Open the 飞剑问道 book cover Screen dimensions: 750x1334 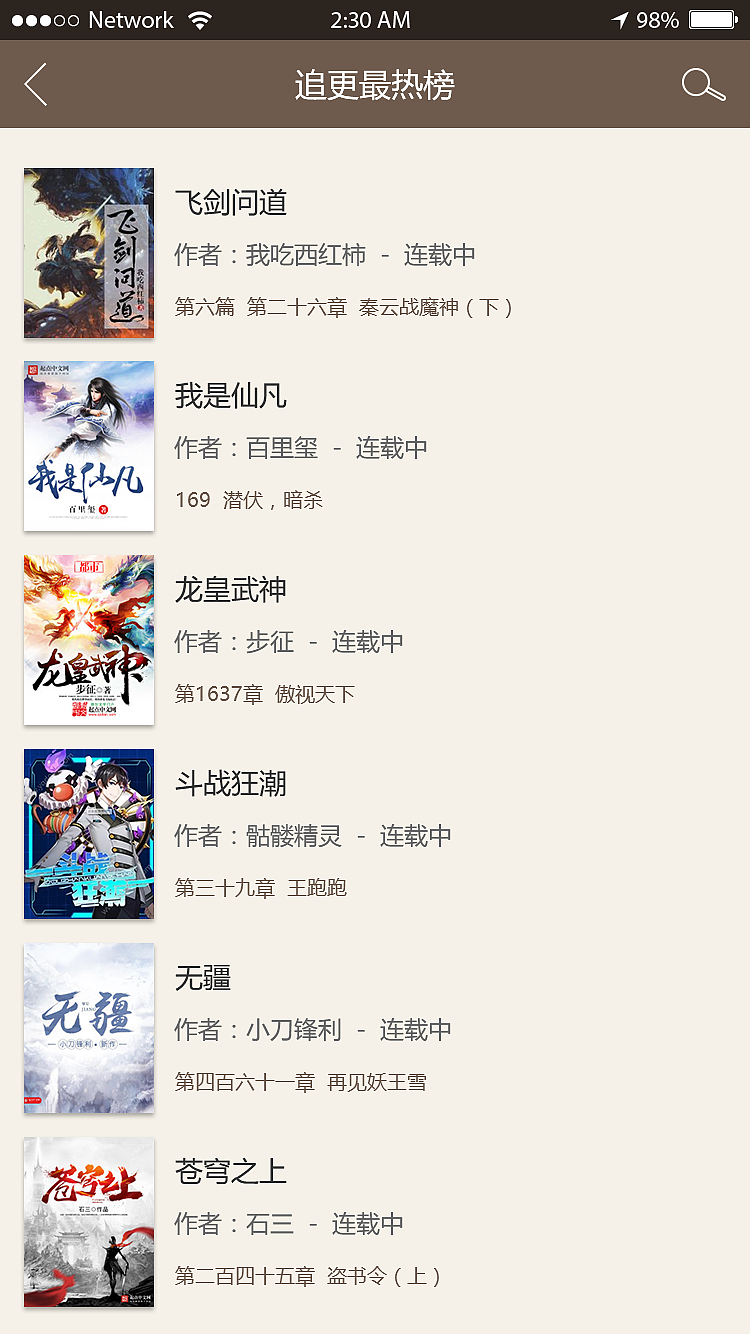click(x=88, y=252)
